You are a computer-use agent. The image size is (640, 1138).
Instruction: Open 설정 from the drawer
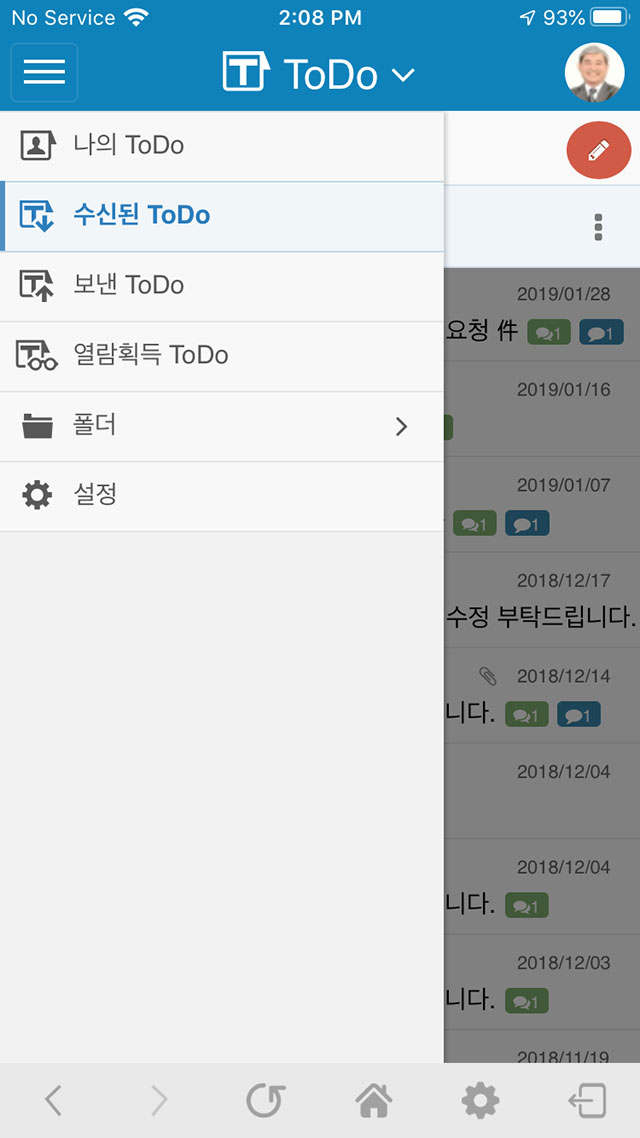pyautogui.click(x=222, y=496)
